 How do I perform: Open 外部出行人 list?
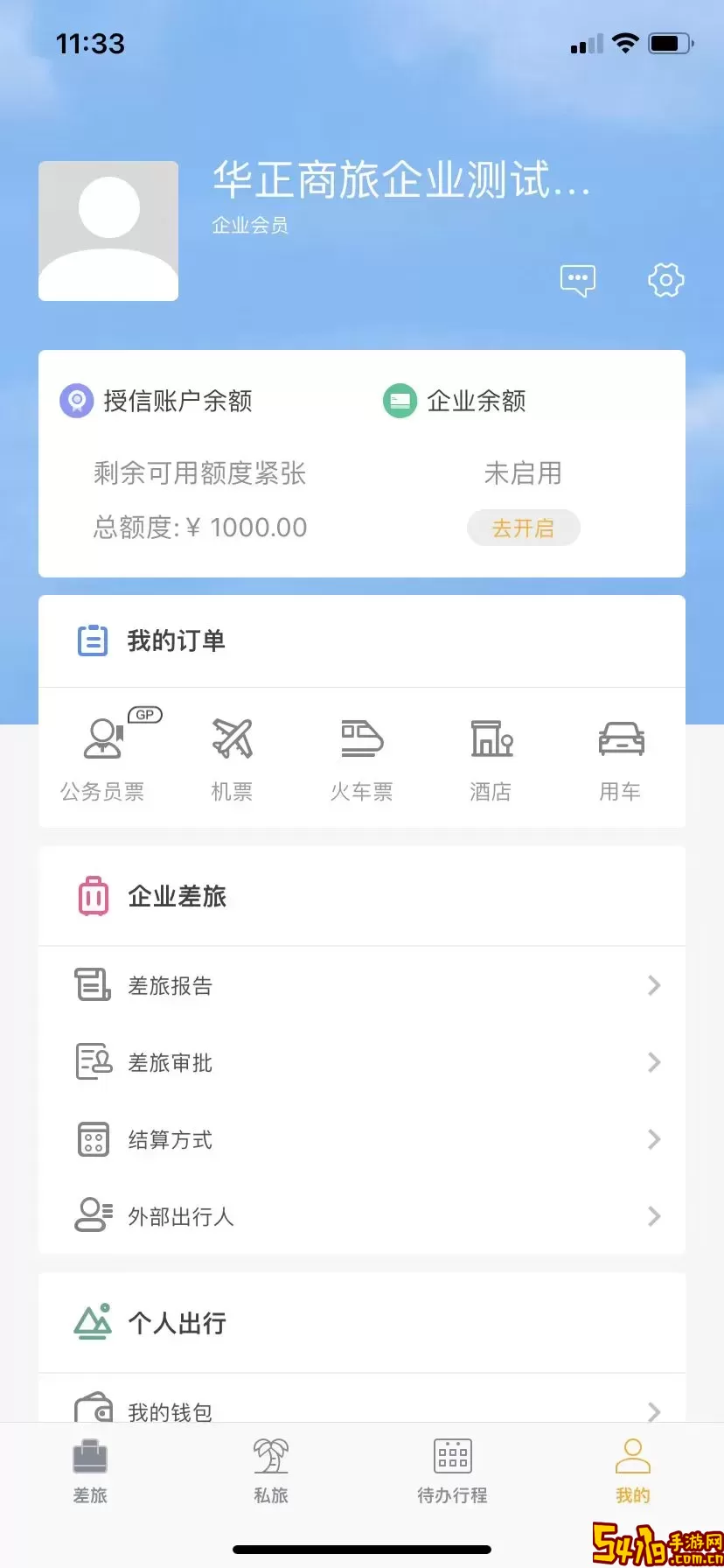click(x=362, y=1216)
